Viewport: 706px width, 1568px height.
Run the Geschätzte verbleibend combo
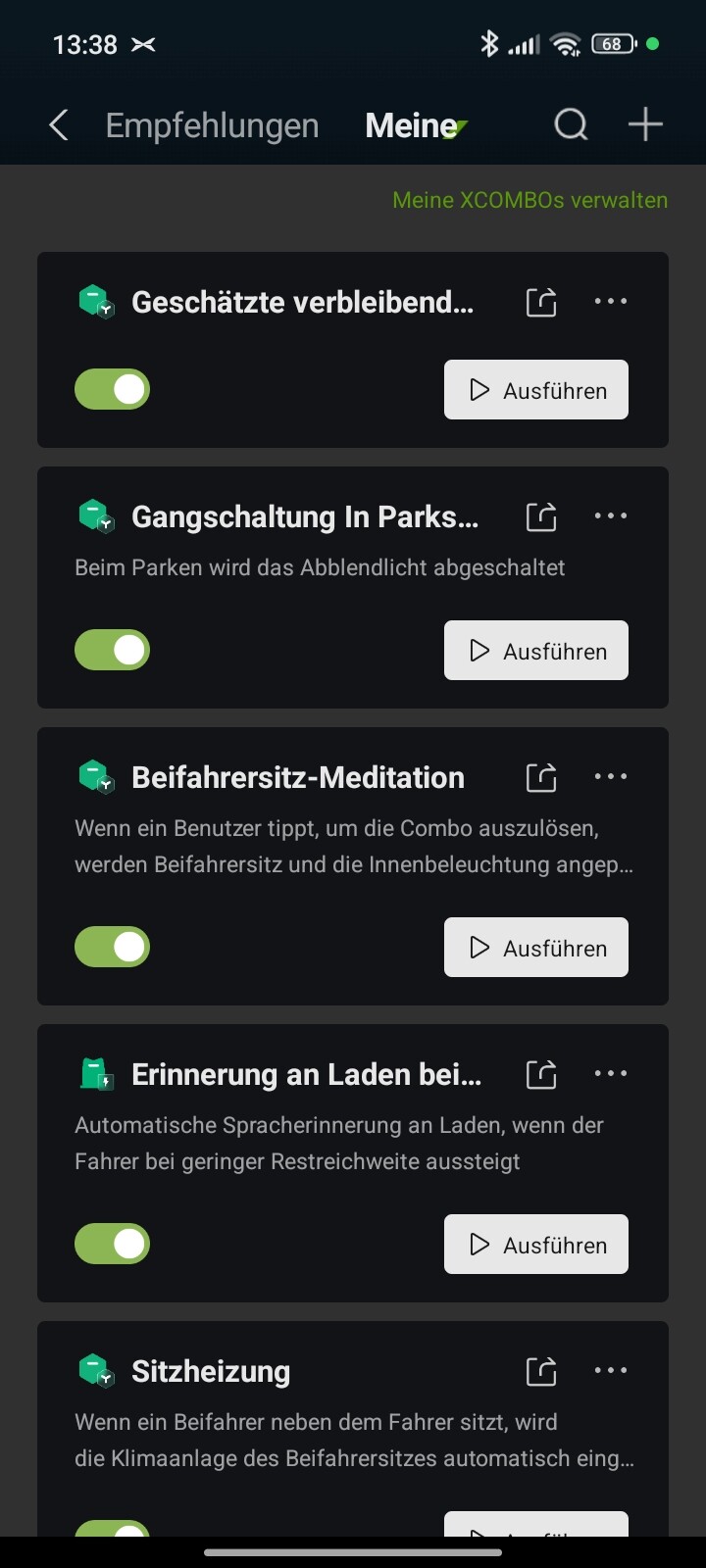click(535, 390)
